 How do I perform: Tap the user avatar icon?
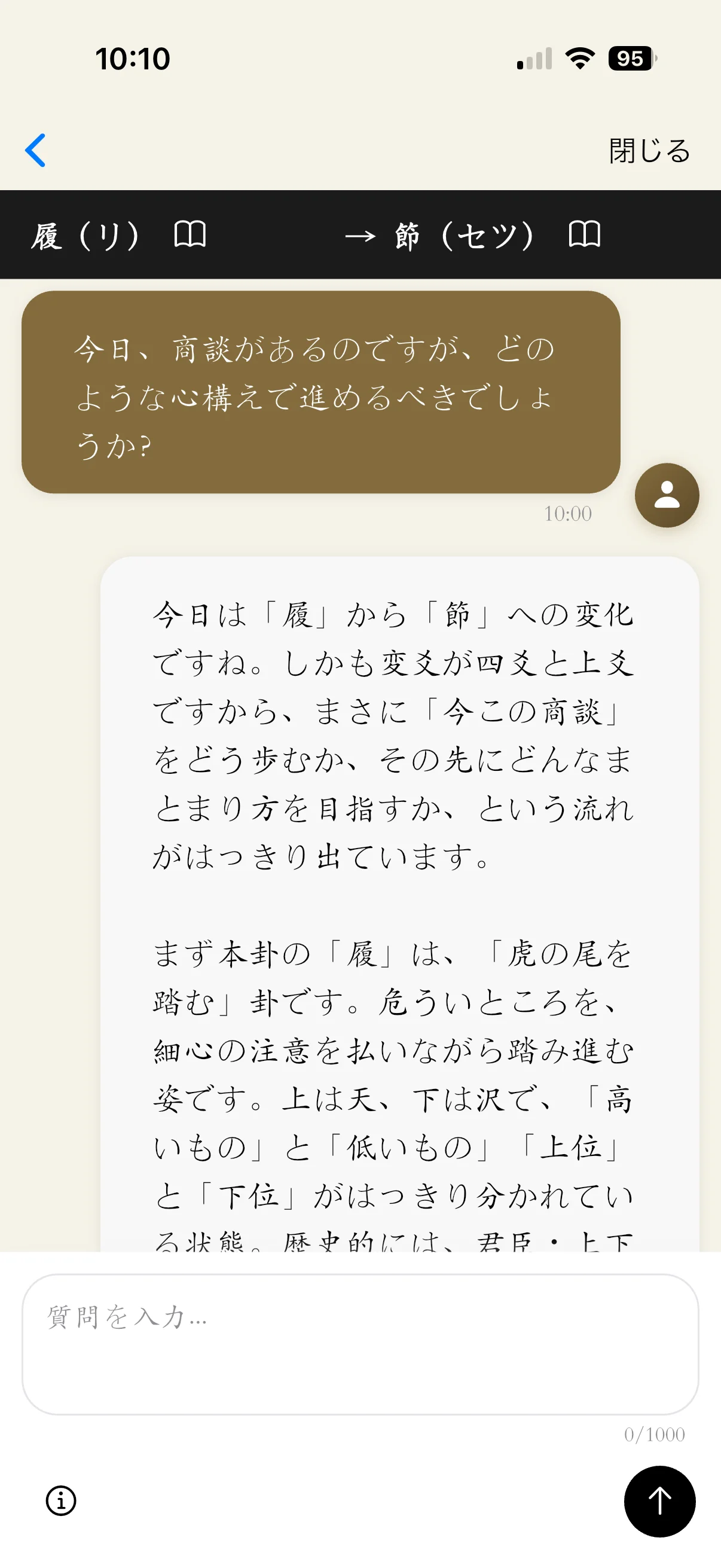click(x=667, y=496)
